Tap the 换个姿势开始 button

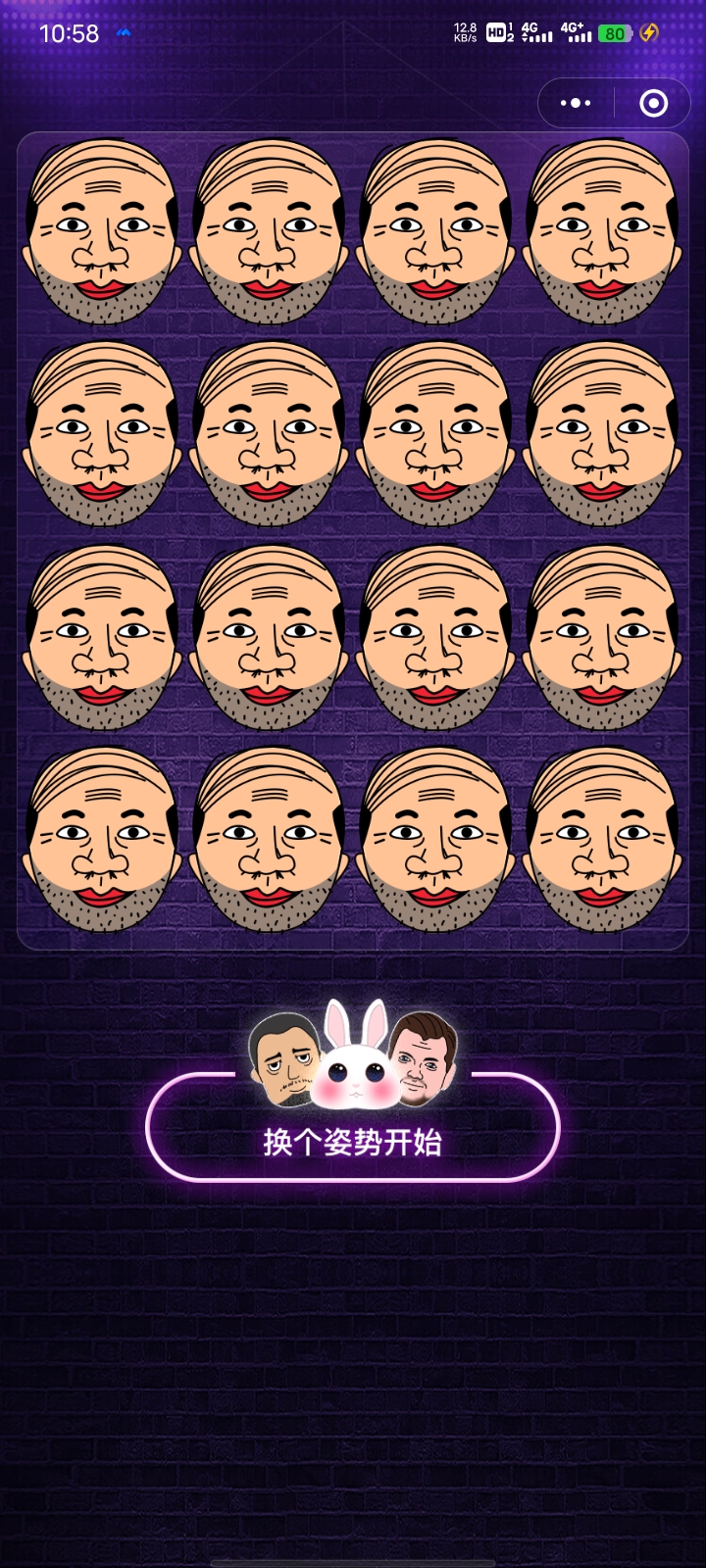click(x=352, y=1142)
